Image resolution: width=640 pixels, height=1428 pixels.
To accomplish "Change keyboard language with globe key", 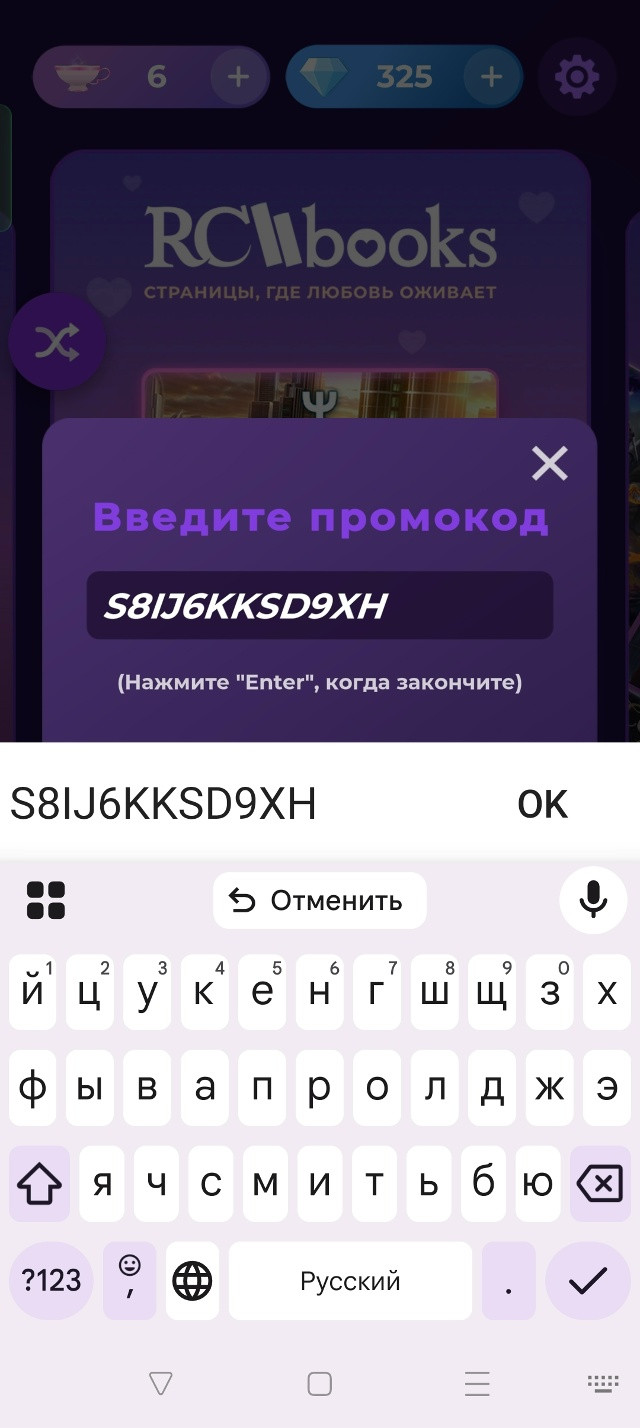I will pyautogui.click(x=192, y=1281).
